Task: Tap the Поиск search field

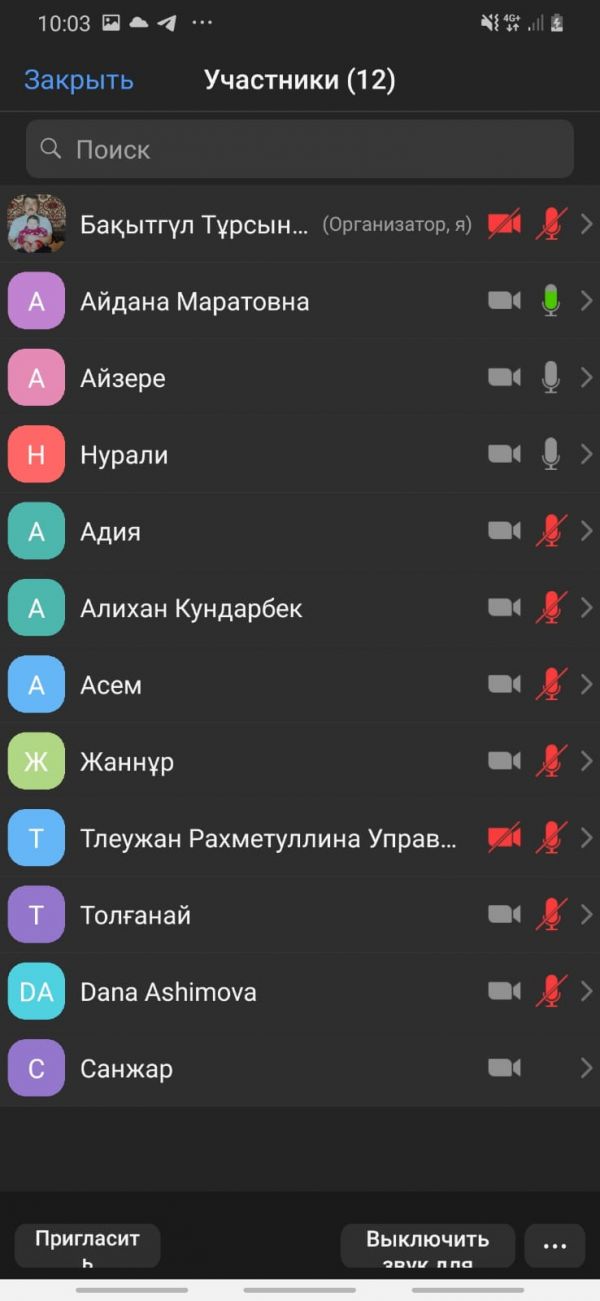Action: [300, 150]
